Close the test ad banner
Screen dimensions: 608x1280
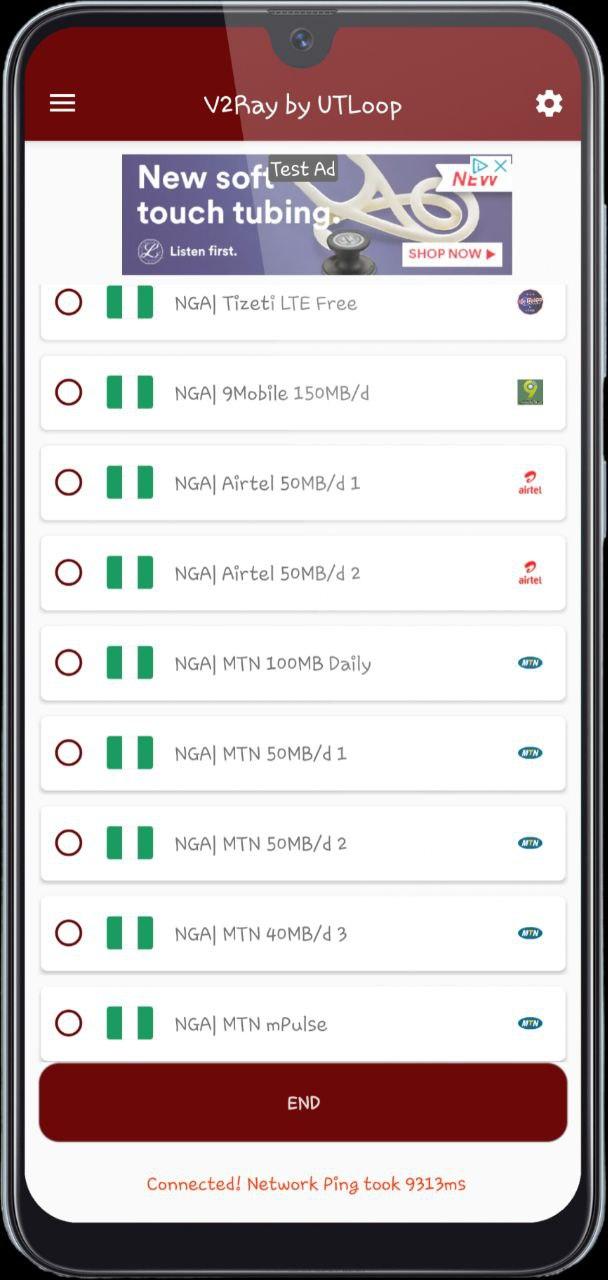pos(502,165)
